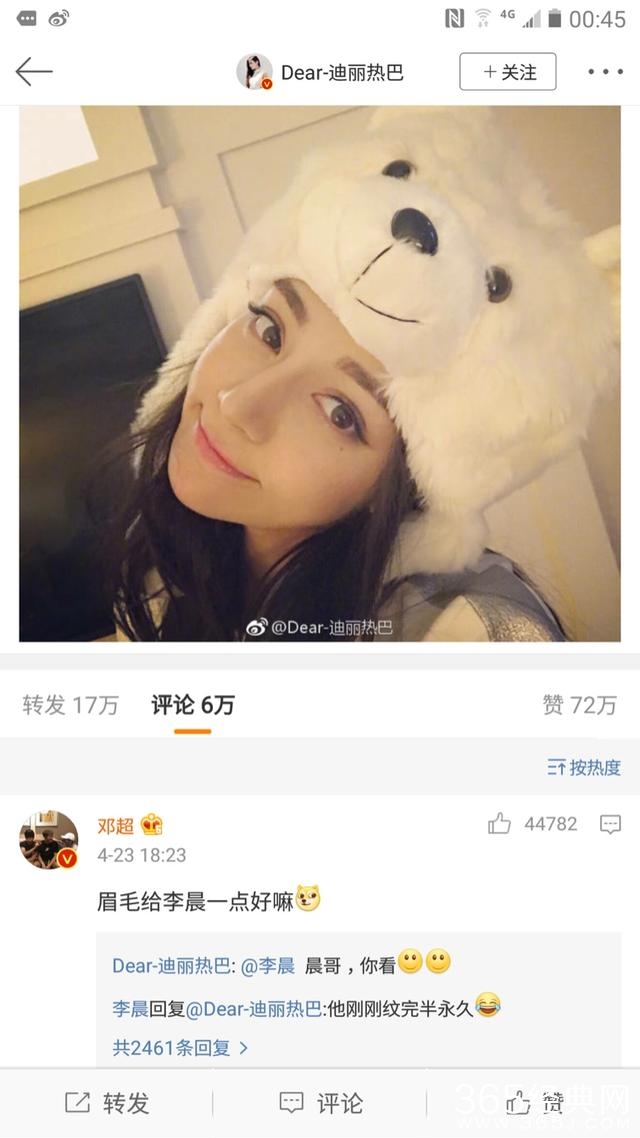Switch to the 评论 6万 tab
Viewport: 640px width, 1138px height.
[x=192, y=705]
